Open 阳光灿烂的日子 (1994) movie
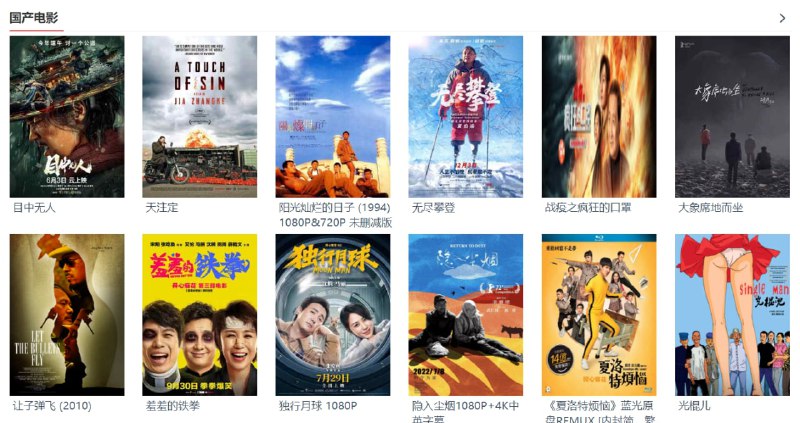 (333, 117)
